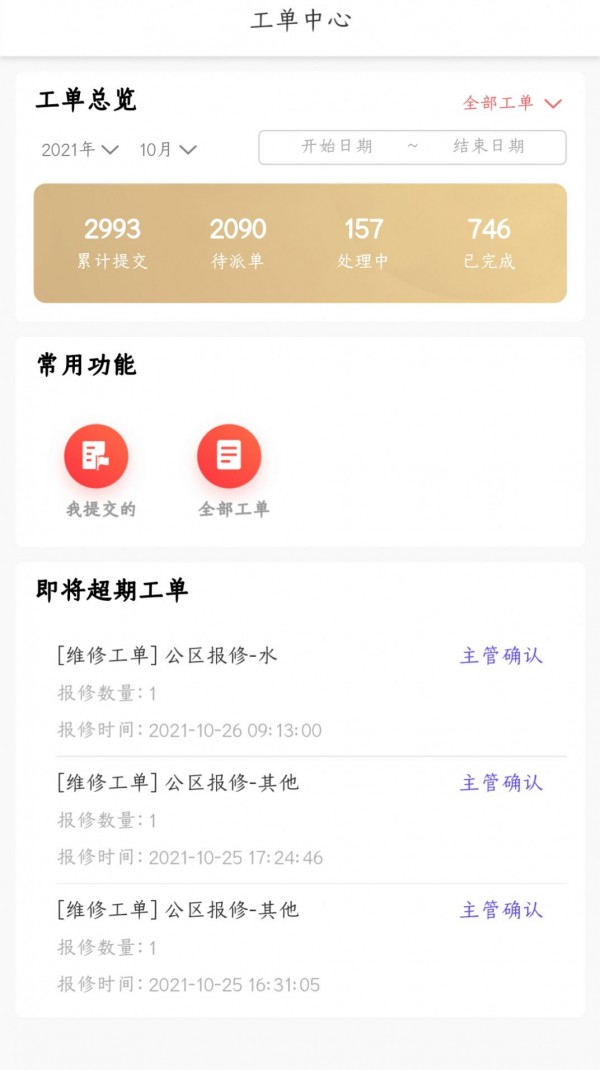Expand the 全部工单 filter dropdown
The width and height of the screenshot is (600, 1070).
512,103
